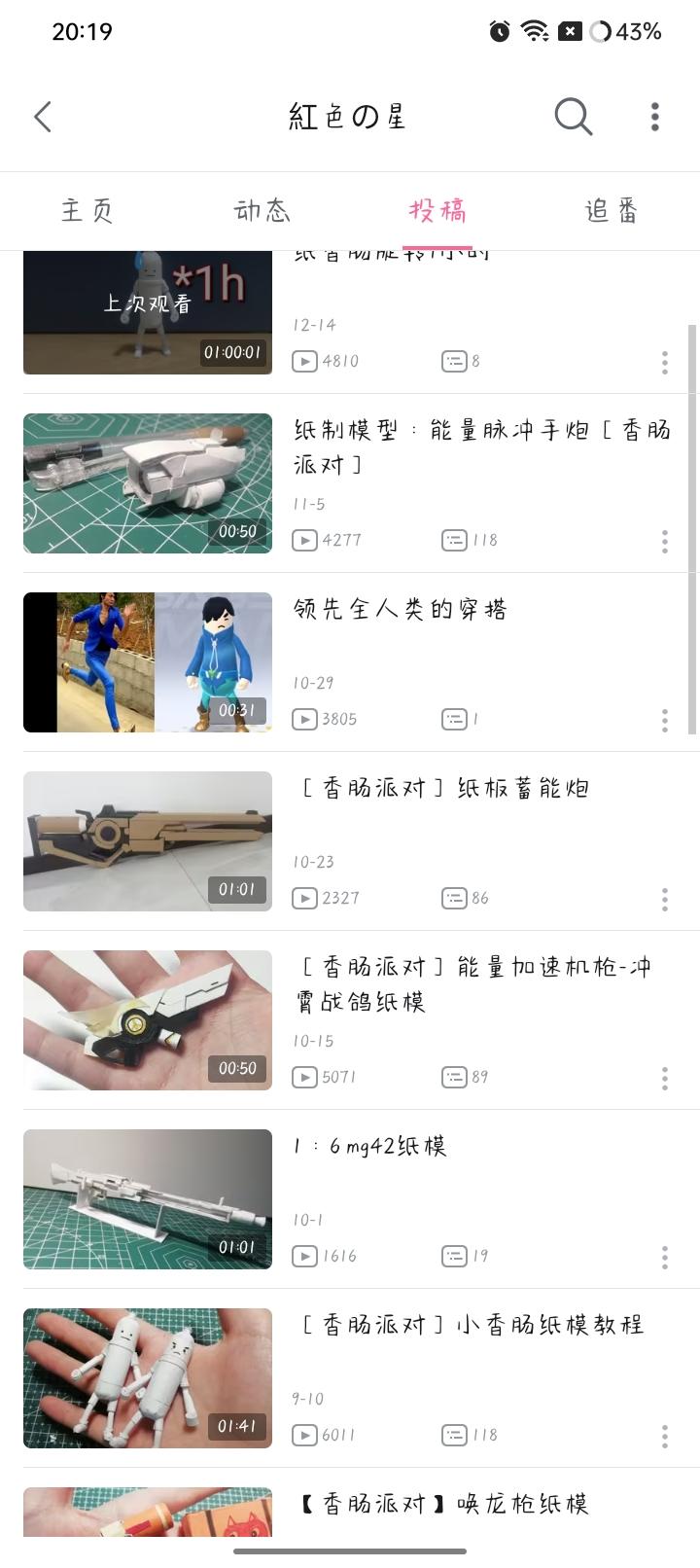This screenshot has width=700, height=1568.
Task: Open options menu for 小香肠纸模教程
Action: 665,1436
